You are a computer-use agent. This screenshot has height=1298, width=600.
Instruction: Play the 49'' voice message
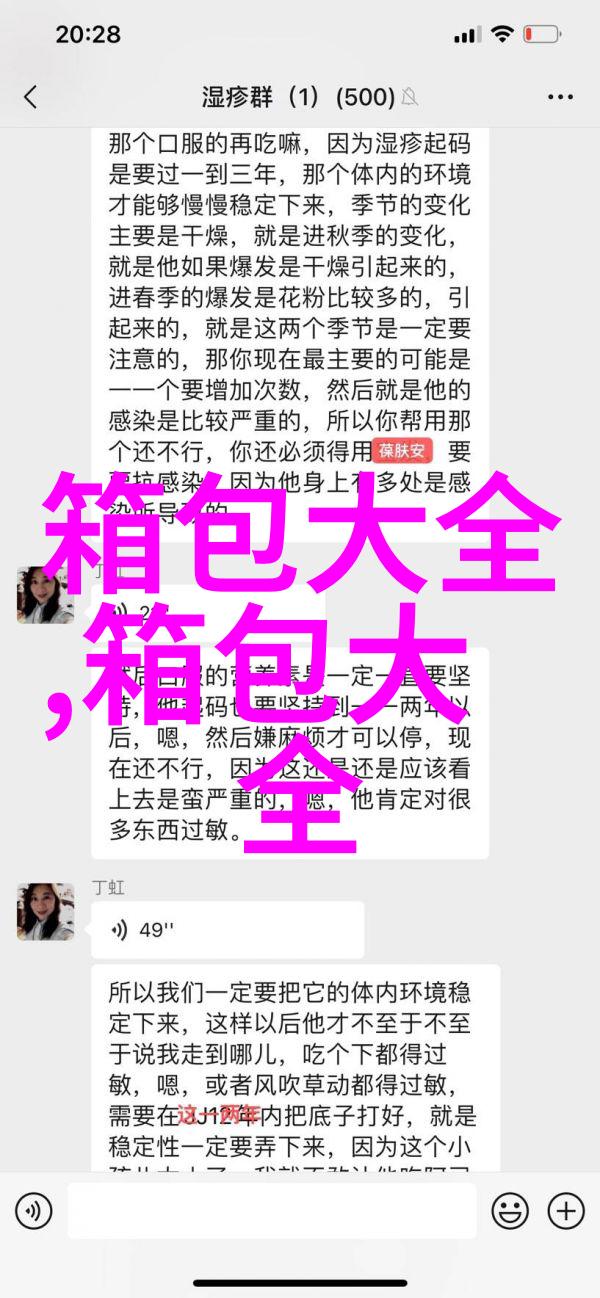coord(227,930)
